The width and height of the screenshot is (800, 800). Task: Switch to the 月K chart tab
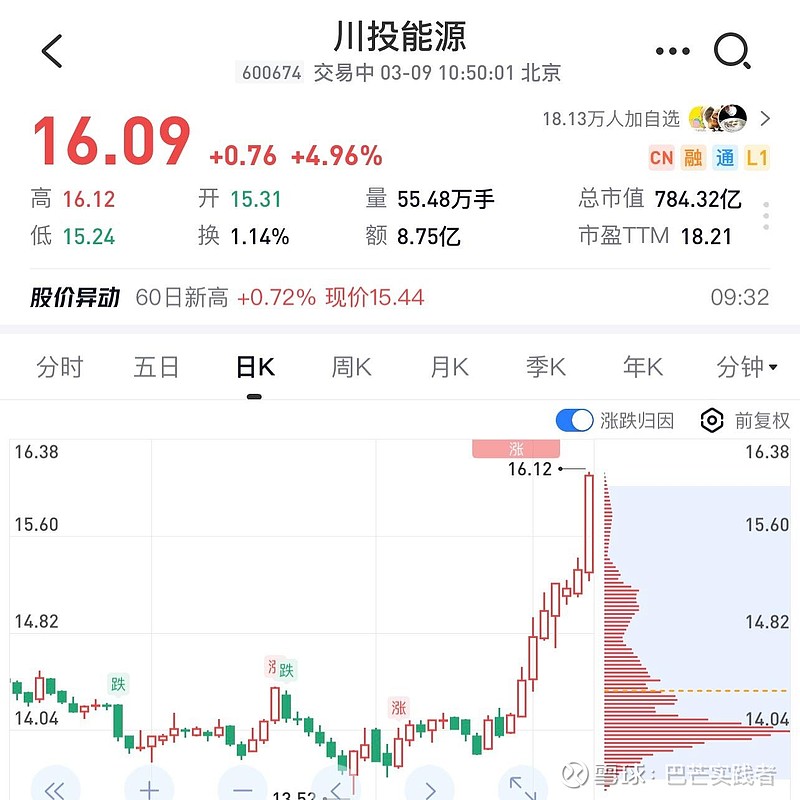(449, 367)
